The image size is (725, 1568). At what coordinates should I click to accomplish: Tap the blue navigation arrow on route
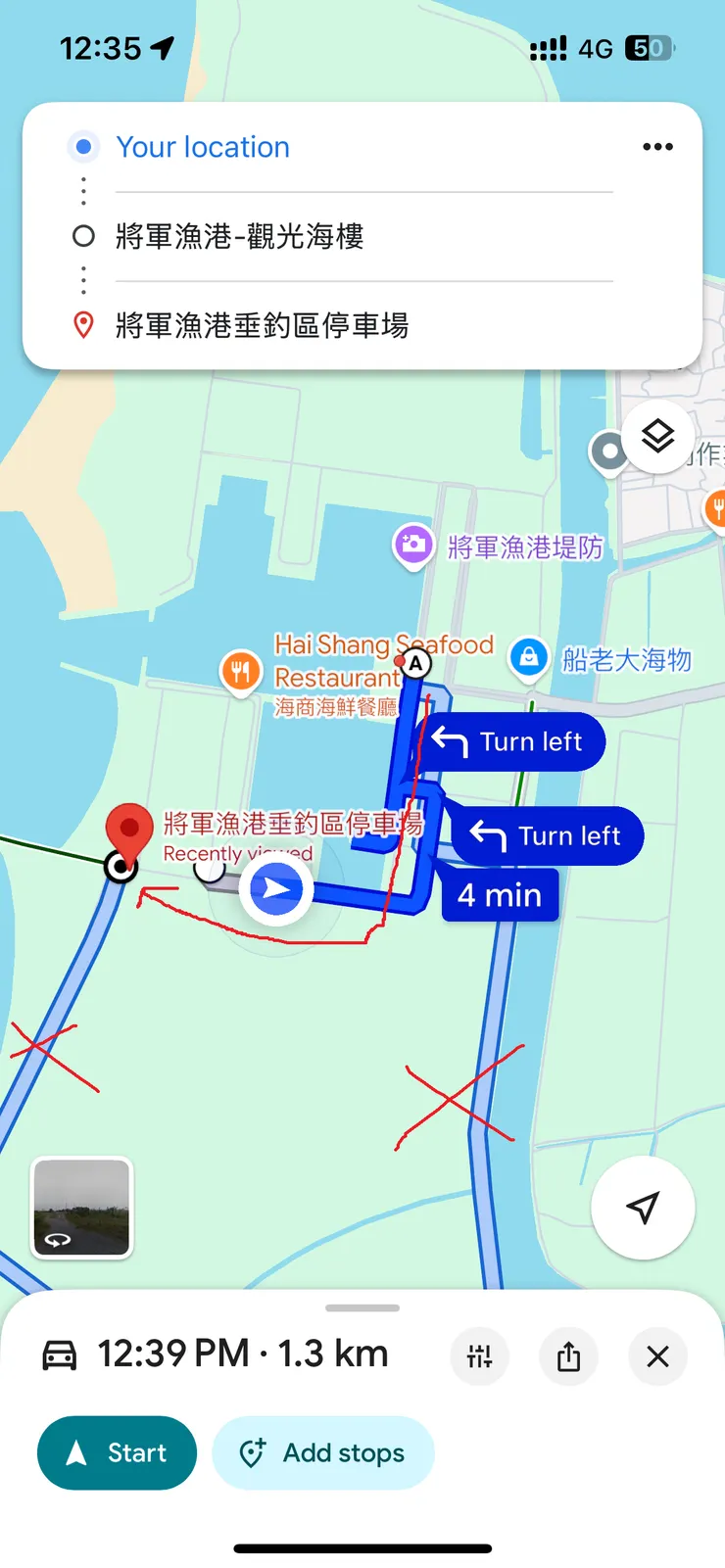[276, 888]
